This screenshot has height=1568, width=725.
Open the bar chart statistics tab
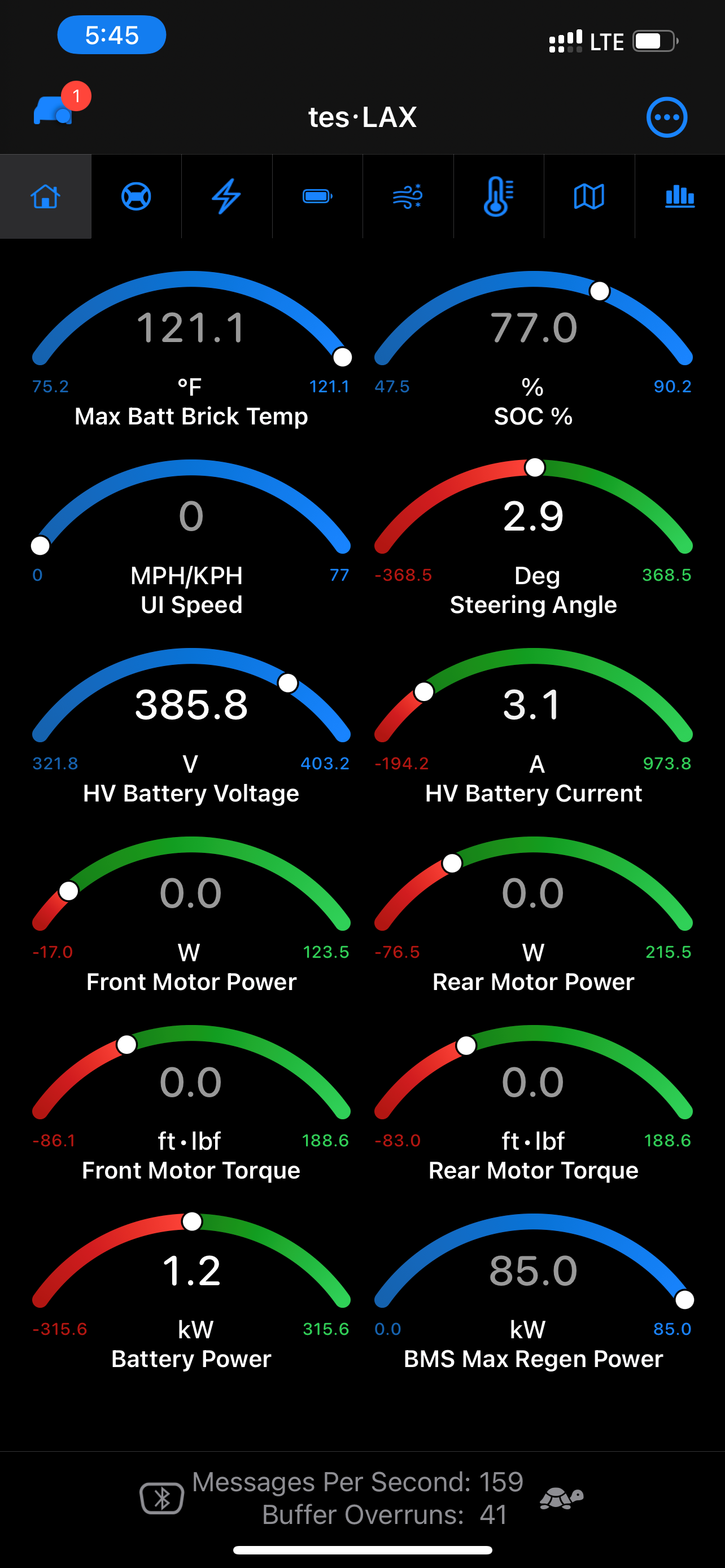(680, 196)
